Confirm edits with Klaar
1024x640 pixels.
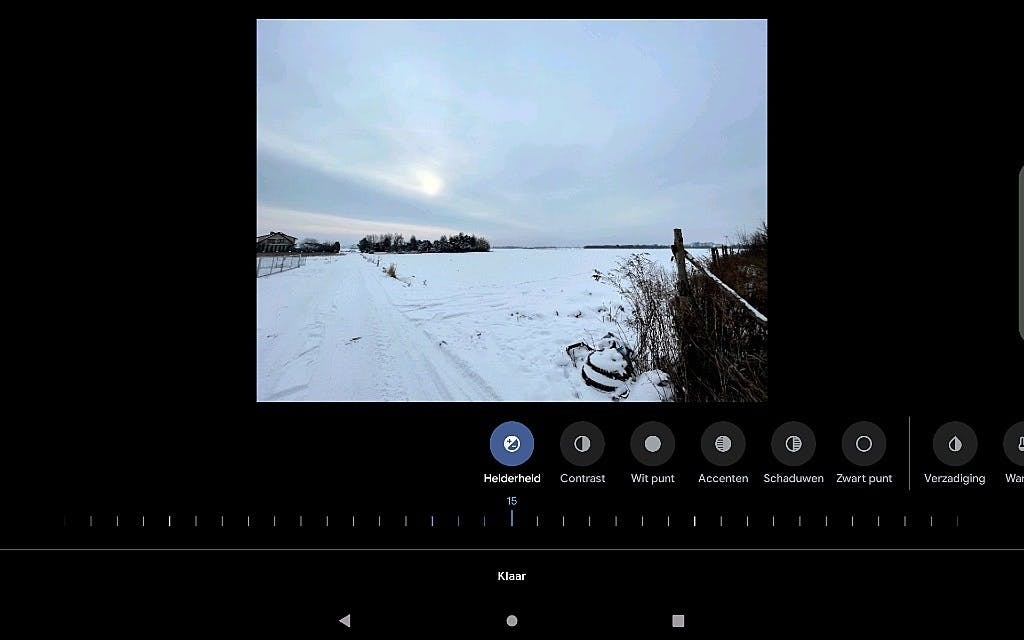click(x=512, y=576)
